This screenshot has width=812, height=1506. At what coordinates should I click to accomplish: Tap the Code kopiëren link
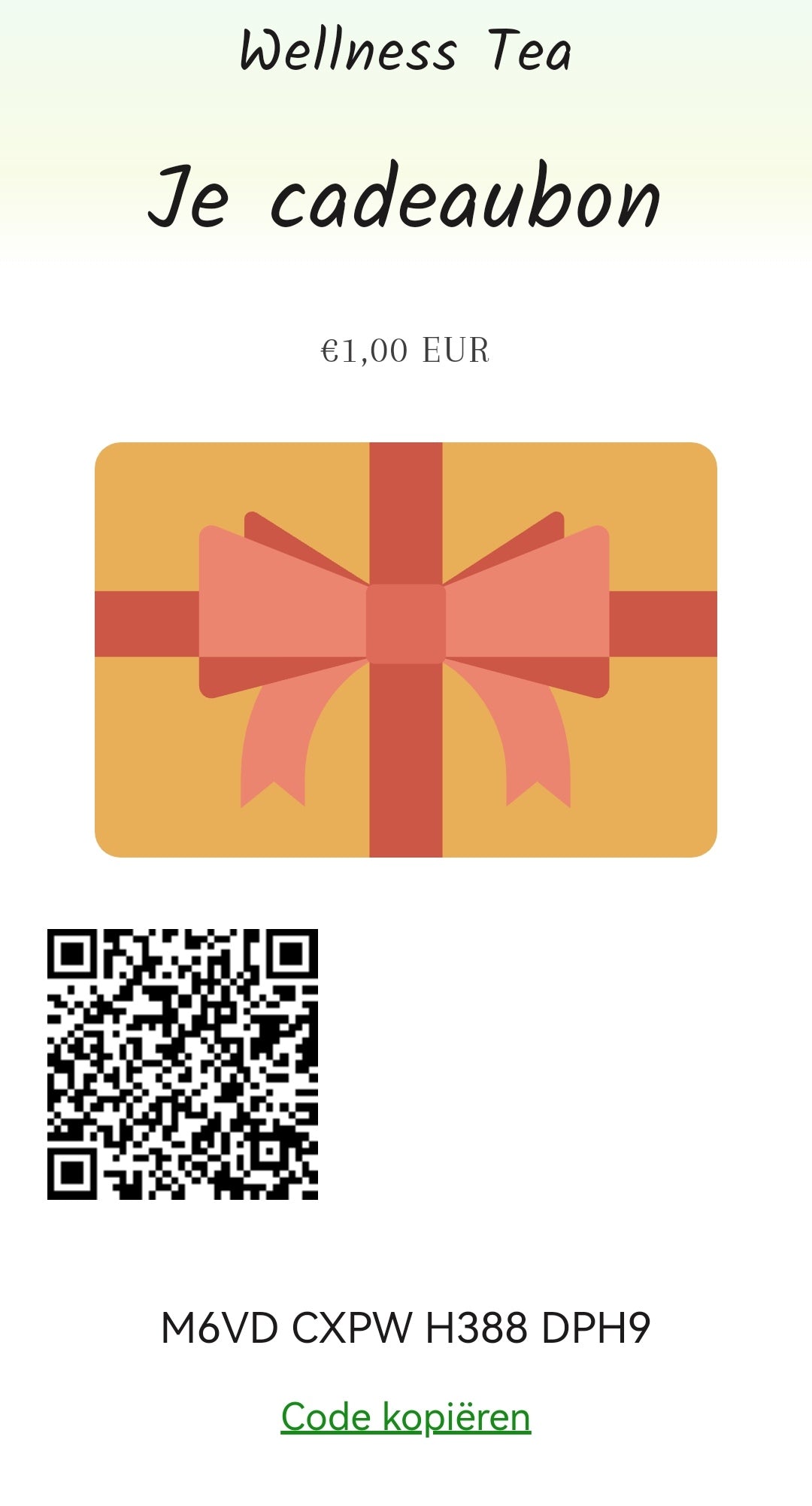click(406, 1418)
